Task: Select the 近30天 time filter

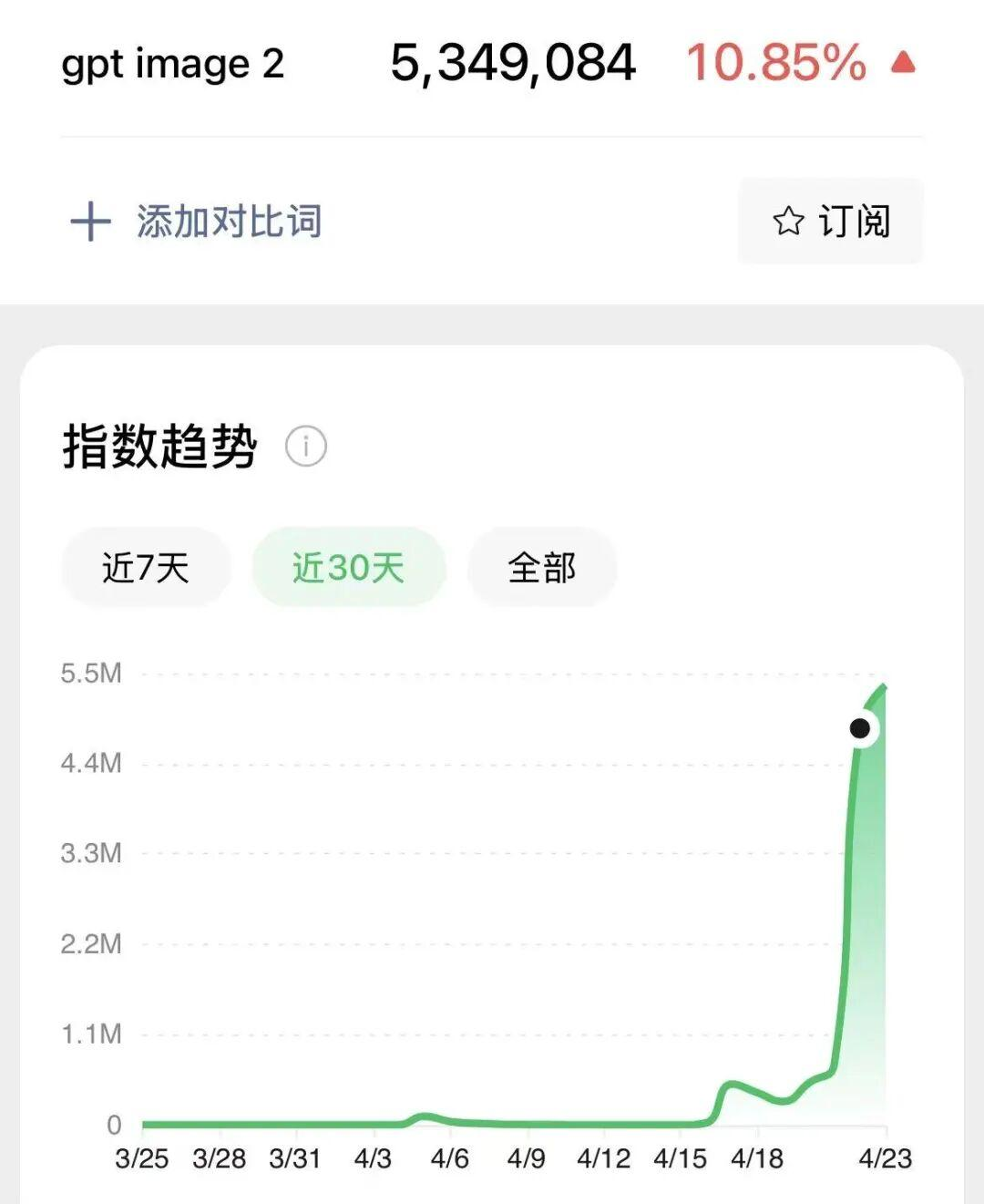Action: 350,567
